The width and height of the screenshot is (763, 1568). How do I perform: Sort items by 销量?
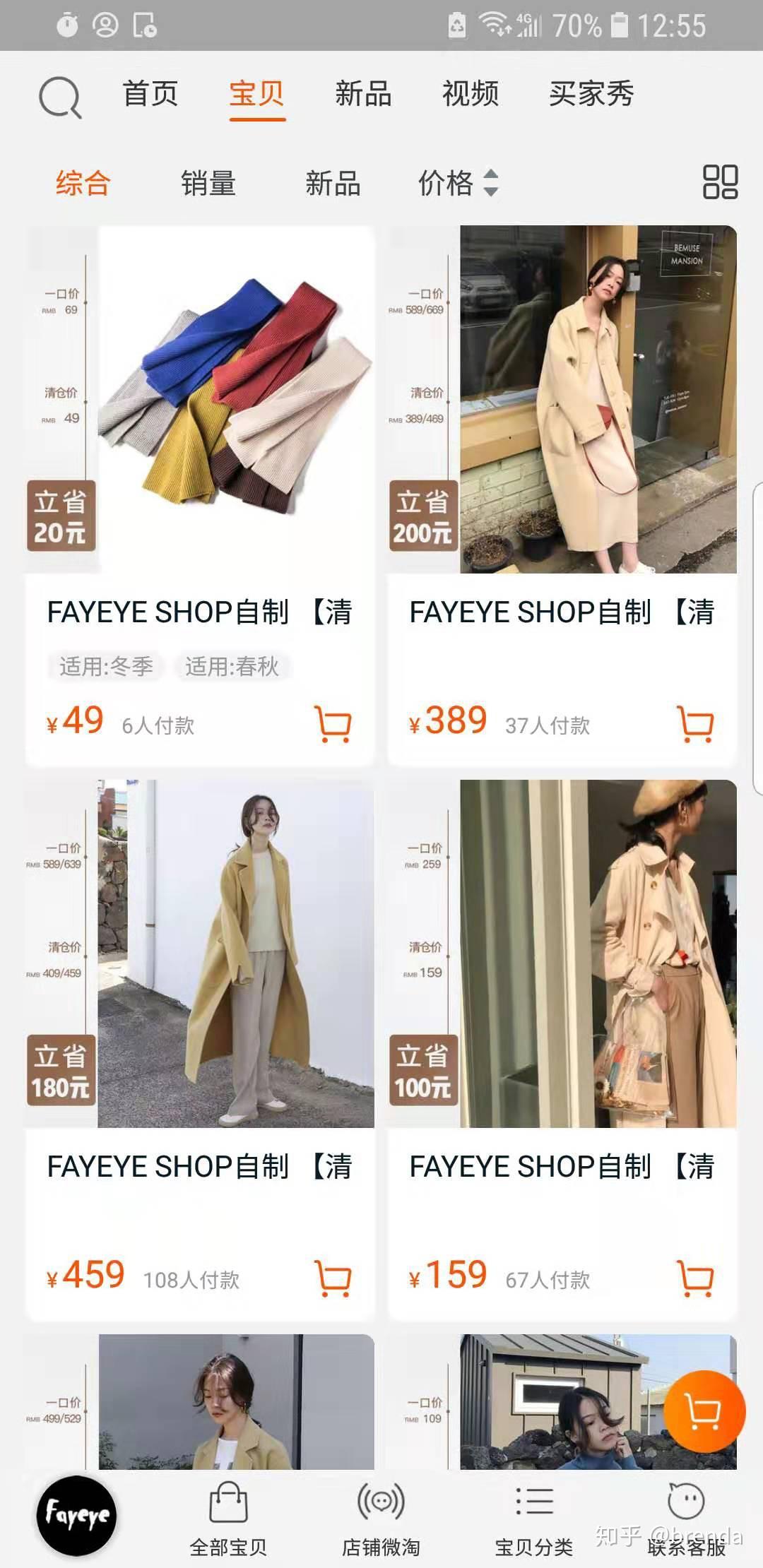[208, 184]
